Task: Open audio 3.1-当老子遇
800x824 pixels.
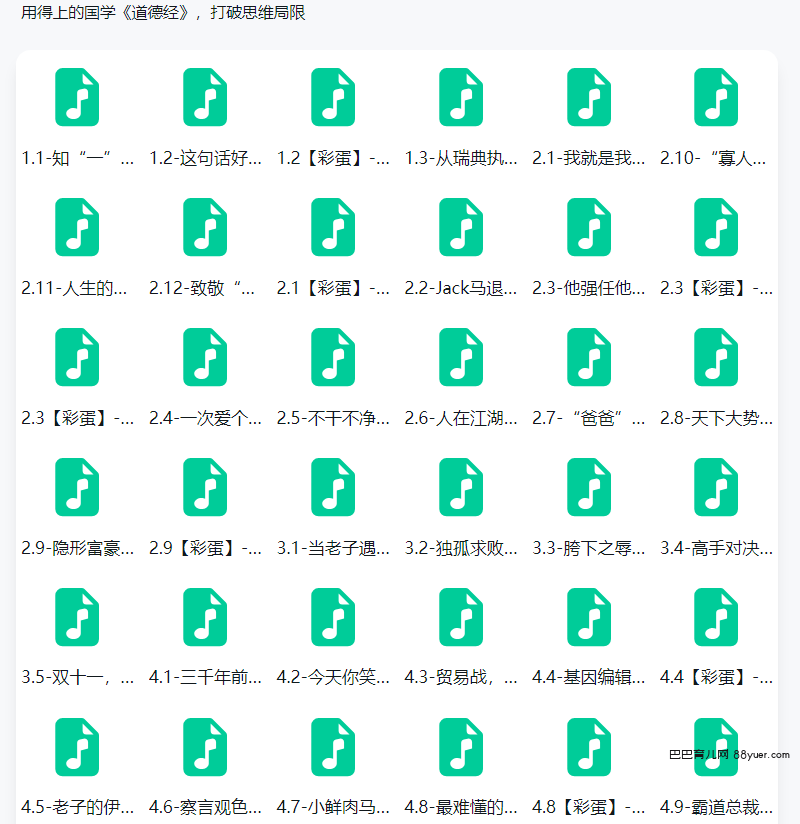Action: point(333,487)
